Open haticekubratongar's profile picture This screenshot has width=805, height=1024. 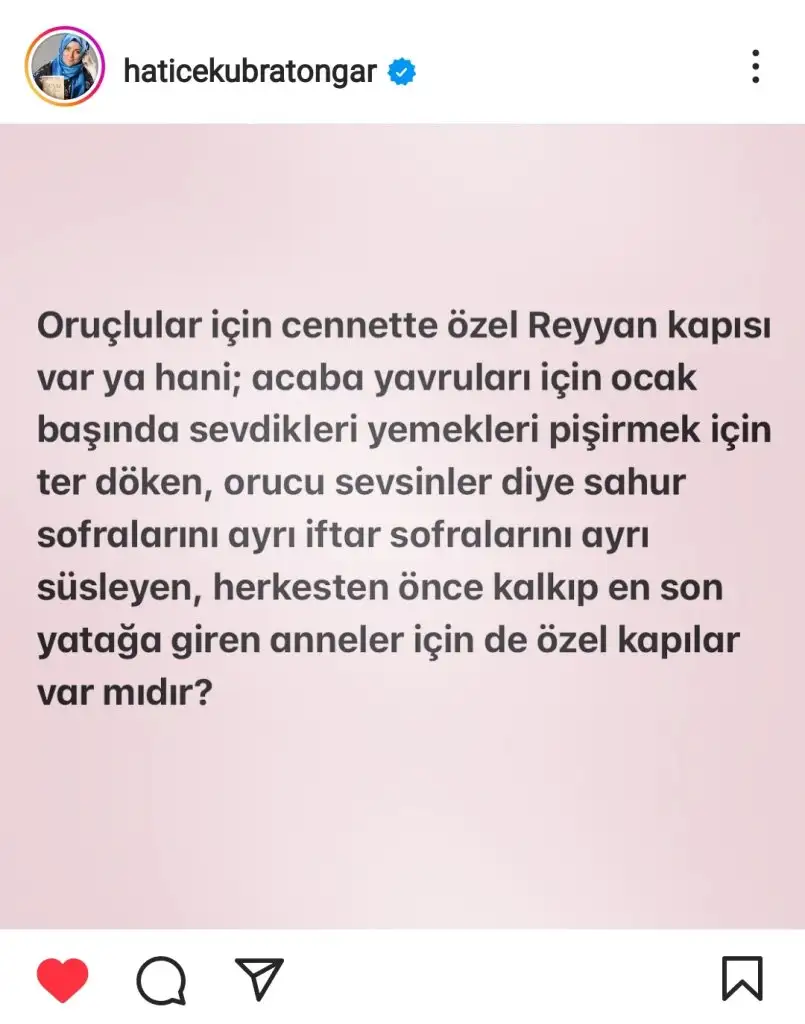(x=65, y=68)
